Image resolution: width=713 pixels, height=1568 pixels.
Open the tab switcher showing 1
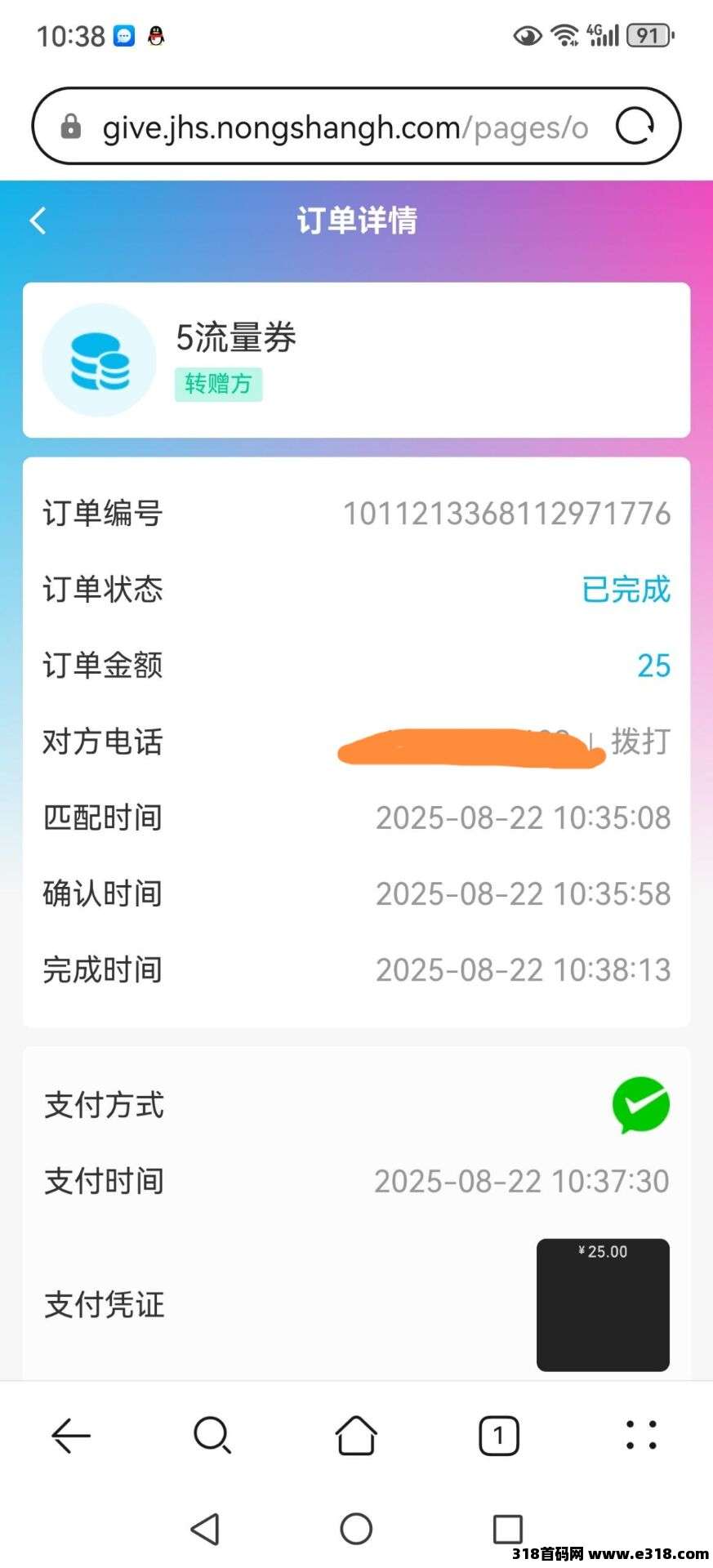pyautogui.click(x=499, y=1435)
